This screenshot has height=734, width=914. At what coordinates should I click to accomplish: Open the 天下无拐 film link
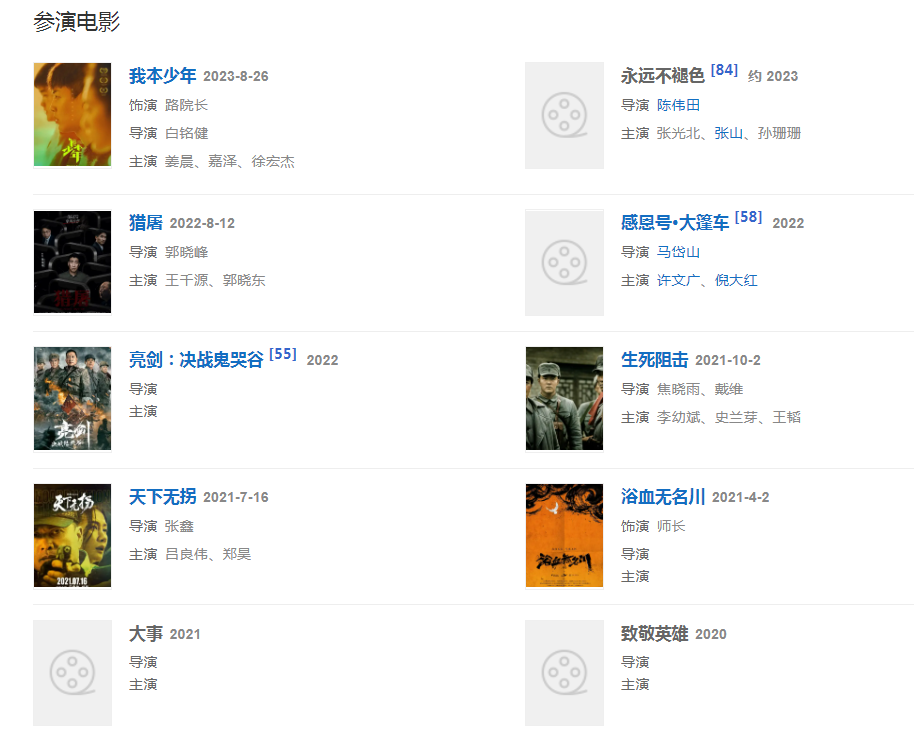click(x=162, y=497)
